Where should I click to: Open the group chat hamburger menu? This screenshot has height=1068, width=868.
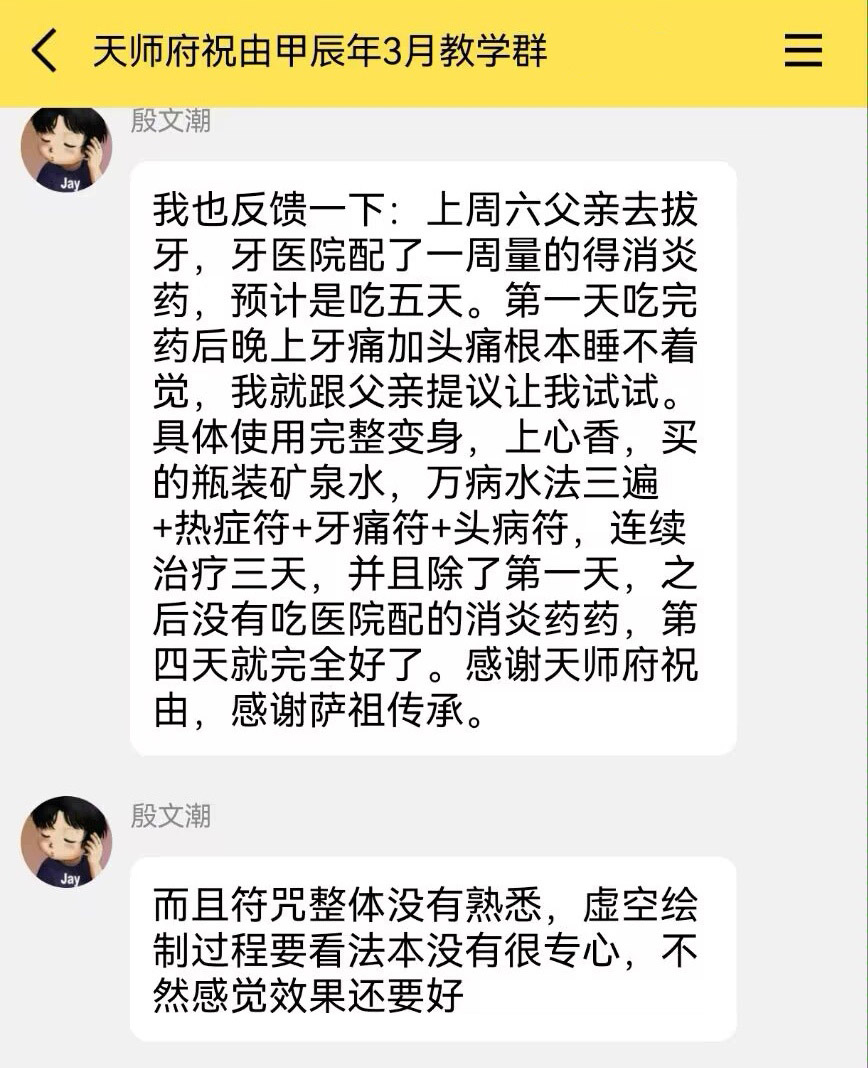point(802,51)
